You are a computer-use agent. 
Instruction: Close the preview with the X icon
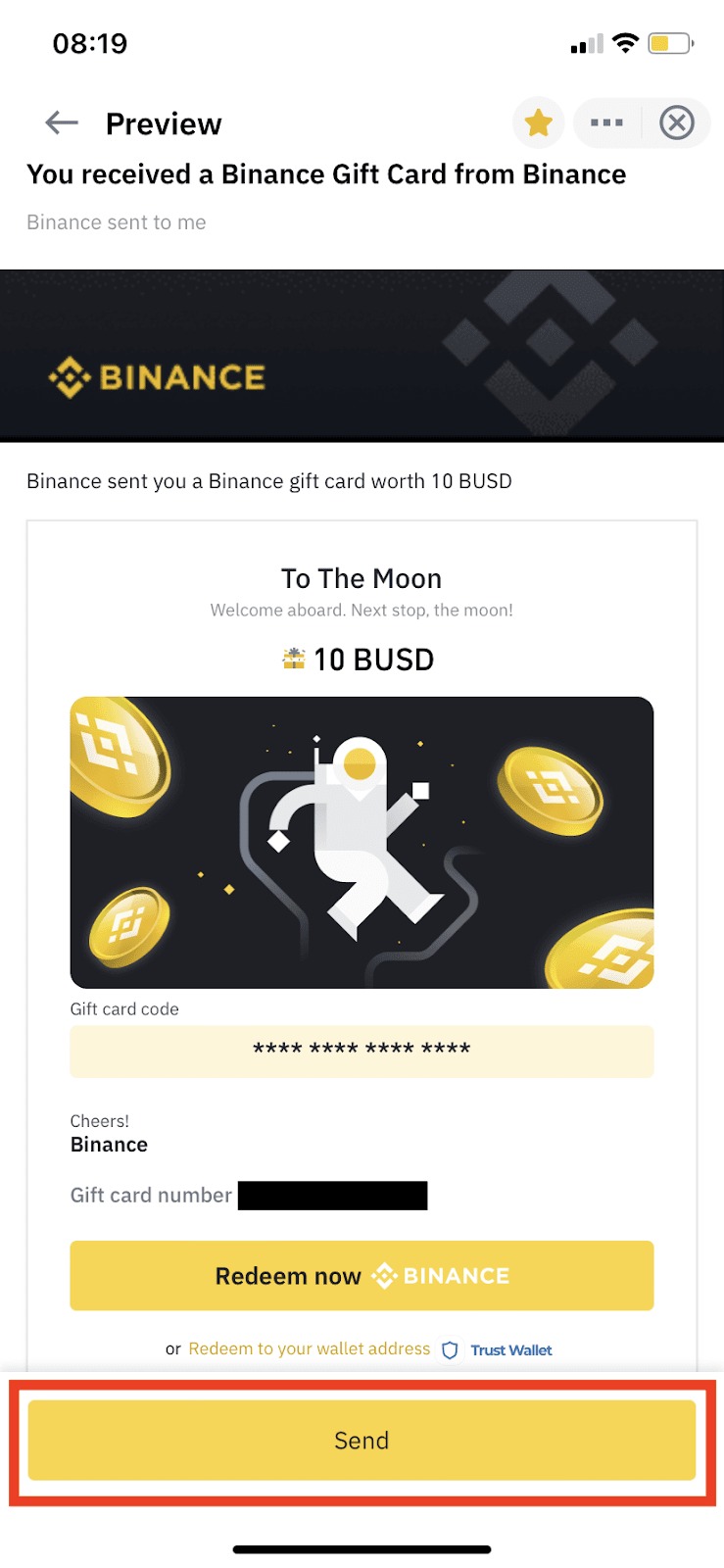[677, 122]
